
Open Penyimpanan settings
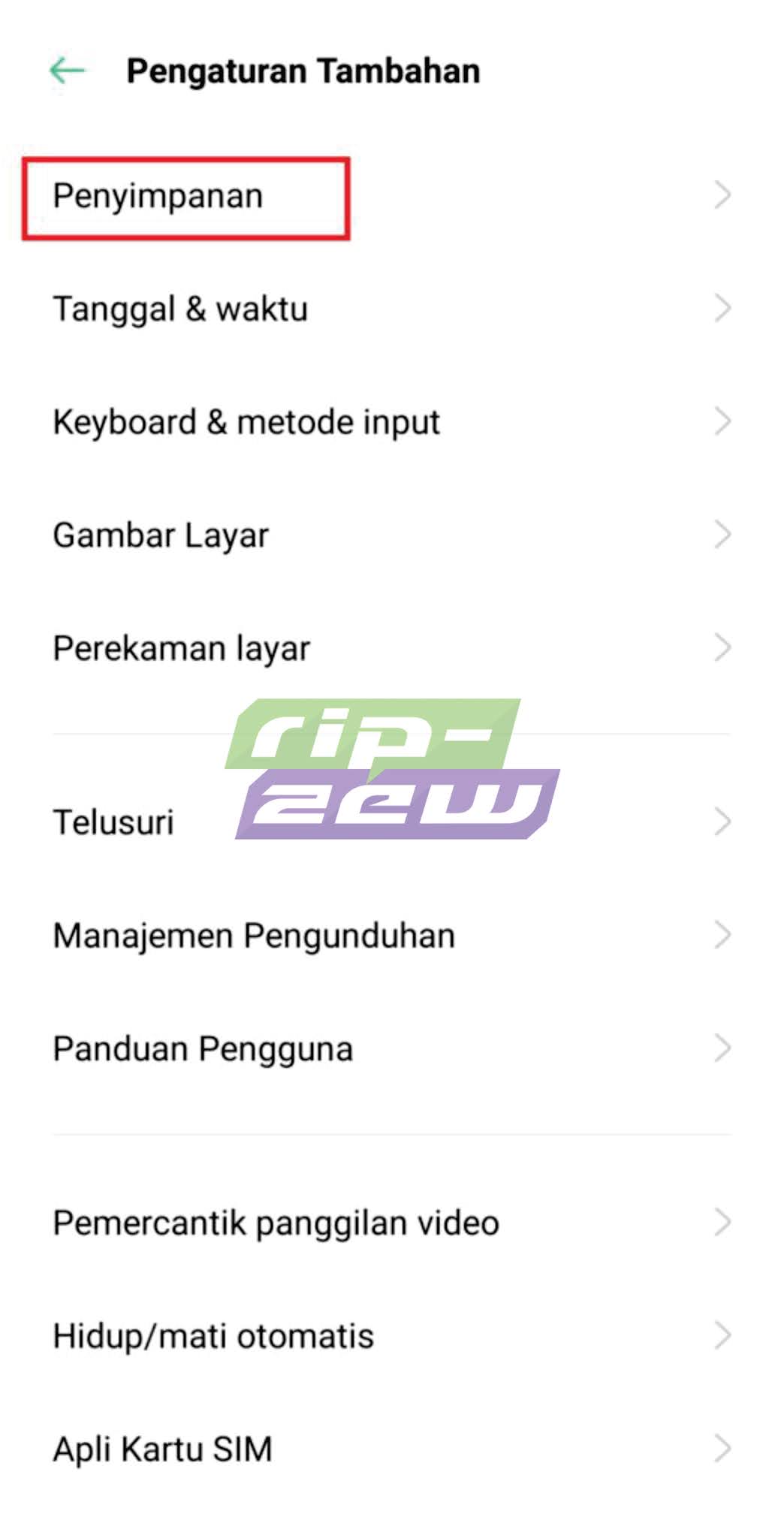pos(392,196)
